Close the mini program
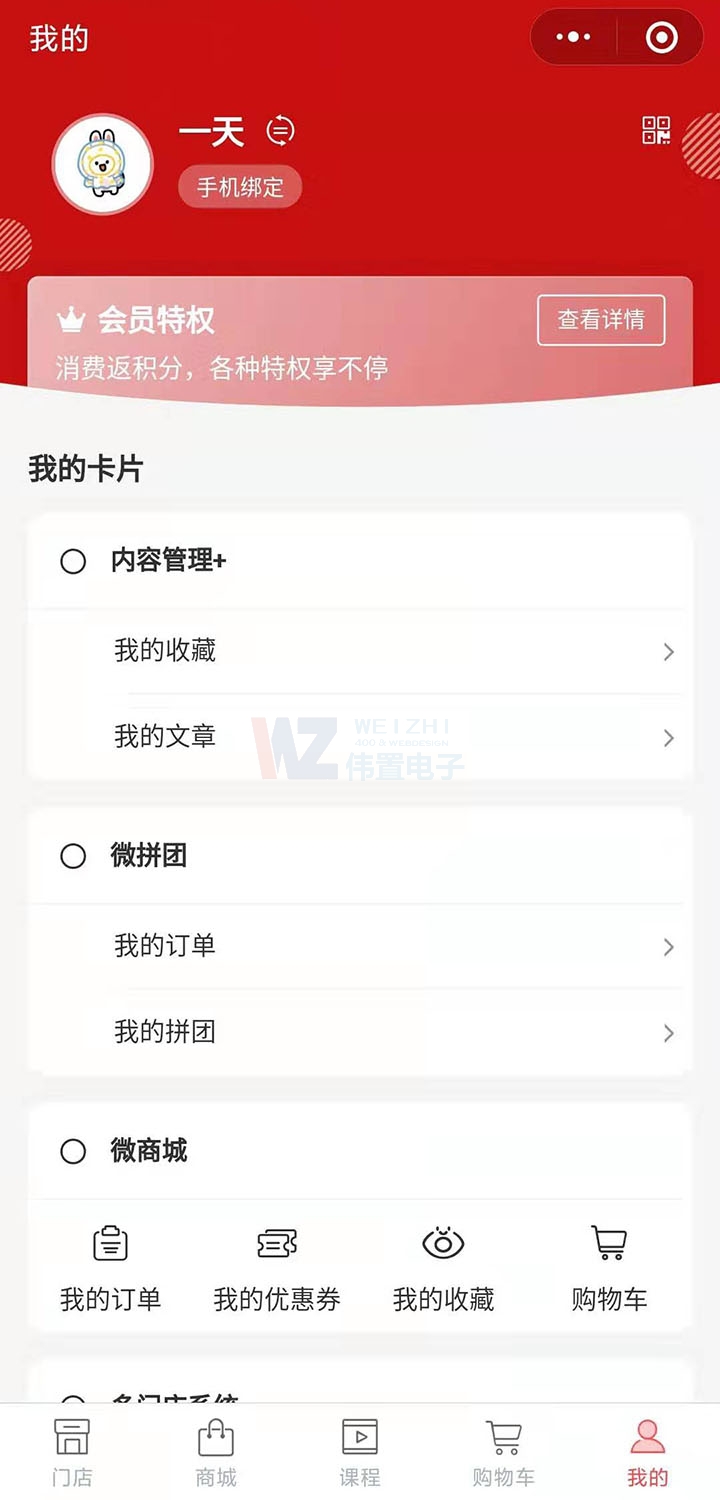This screenshot has width=720, height=1500. (661, 38)
